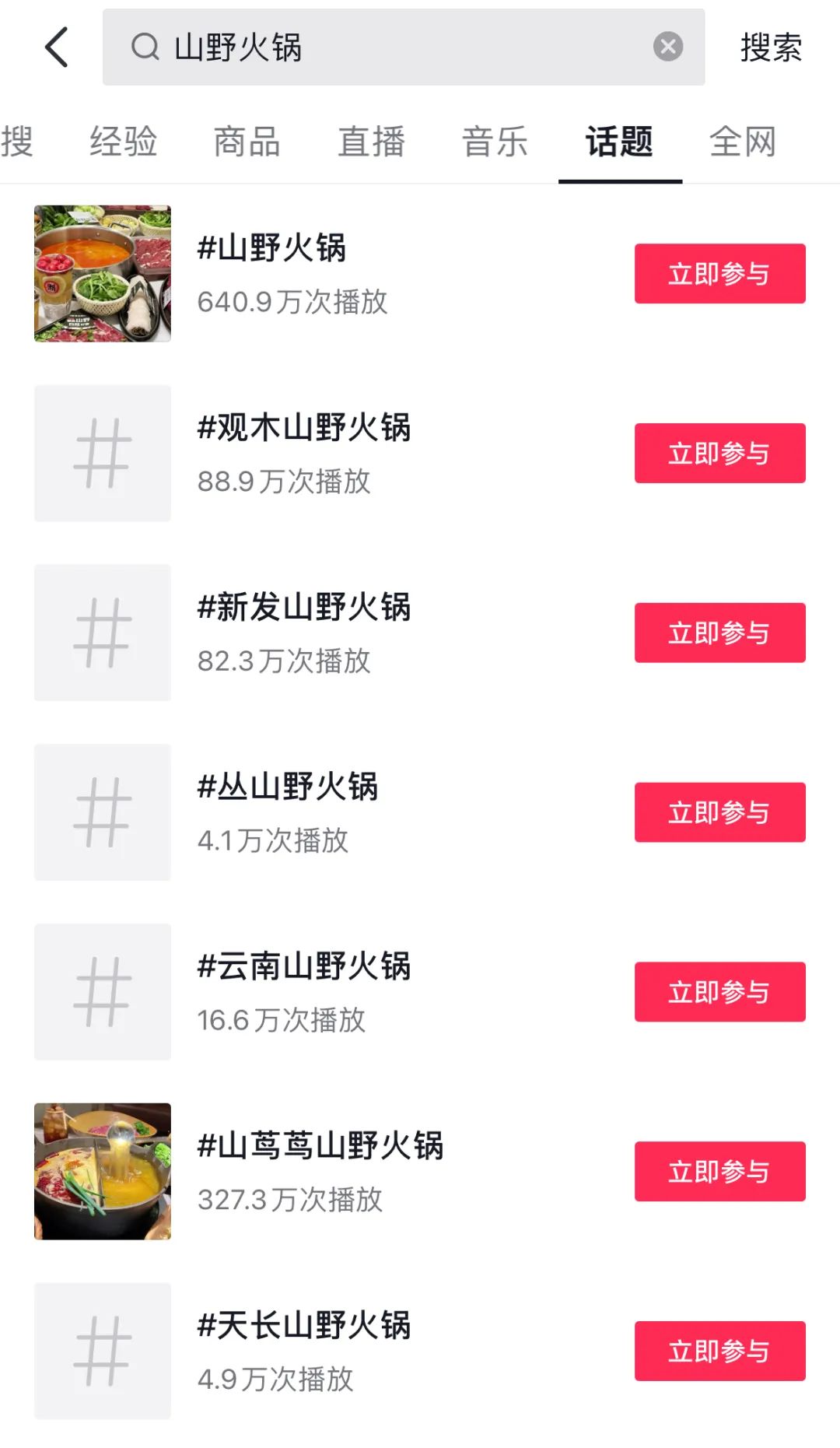This screenshot has width=840, height=1448.
Task: Tap 立即参与 on the #山野火锅 topic
Action: [x=719, y=274]
